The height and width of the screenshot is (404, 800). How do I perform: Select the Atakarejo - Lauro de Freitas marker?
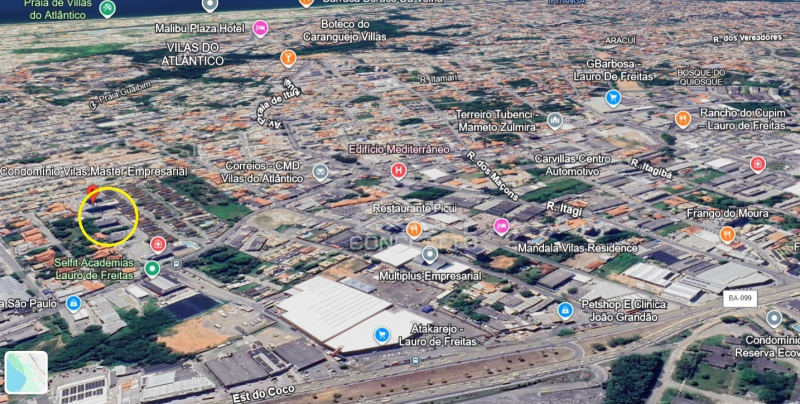click(x=381, y=334)
